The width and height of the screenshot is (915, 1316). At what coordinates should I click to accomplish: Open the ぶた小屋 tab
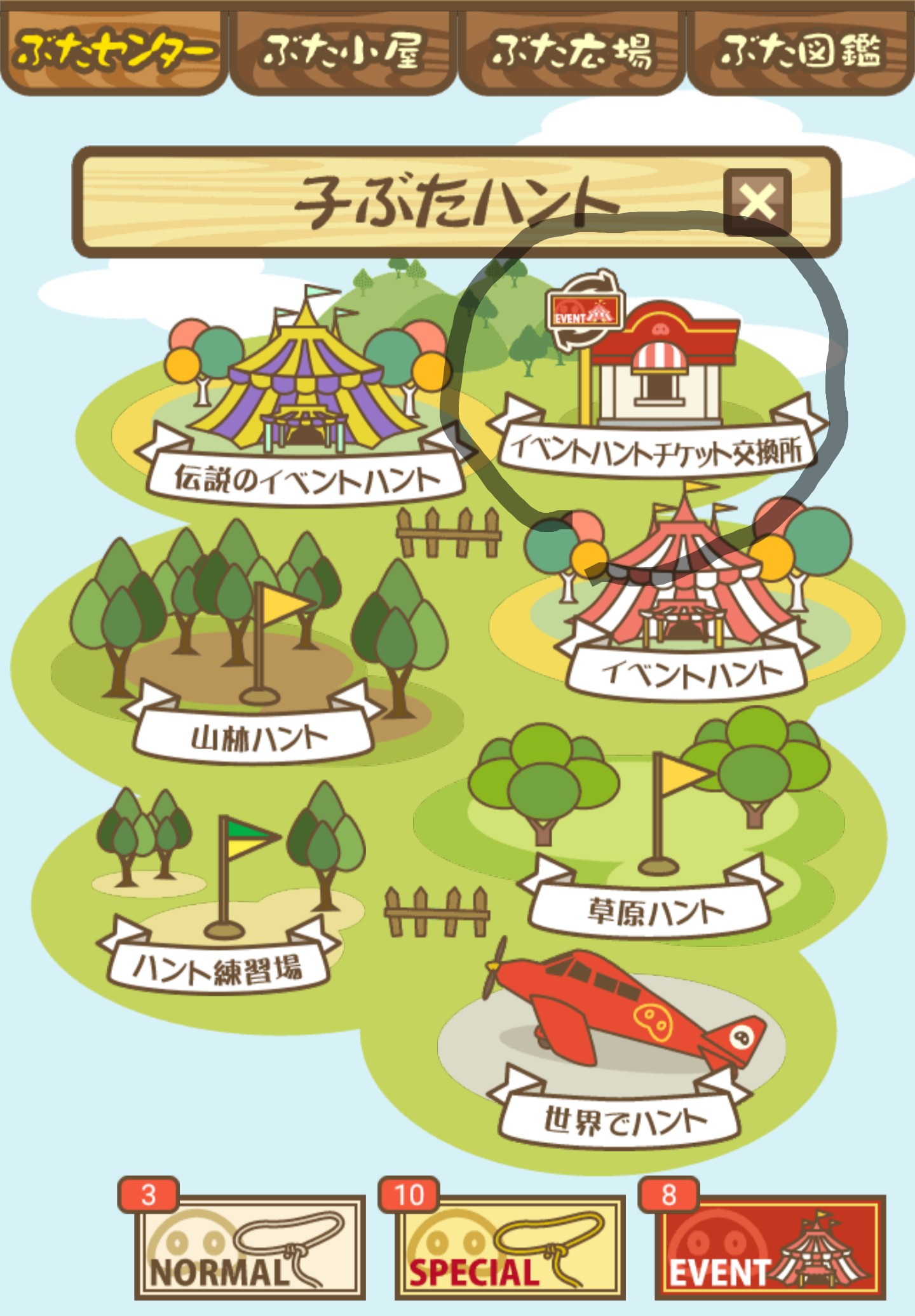click(343, 51)
